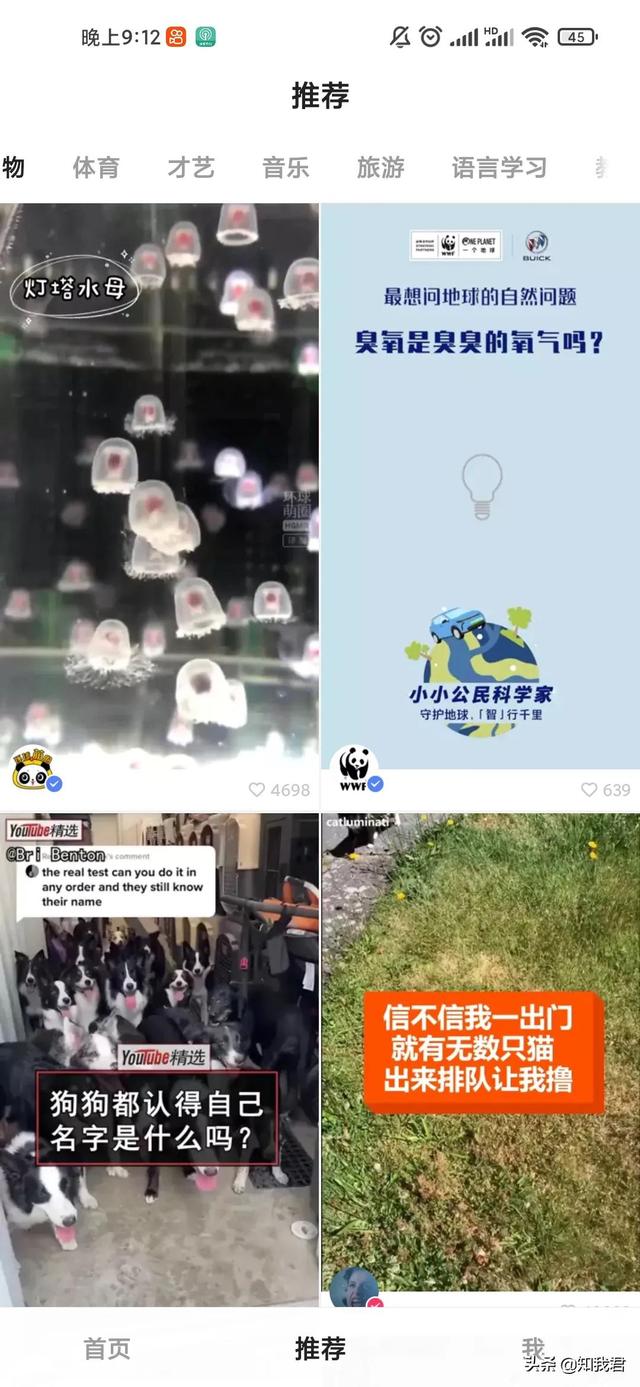Select the 语言学习 category tab
This screenshot has height=1387, width=640.
click(499, 167)
